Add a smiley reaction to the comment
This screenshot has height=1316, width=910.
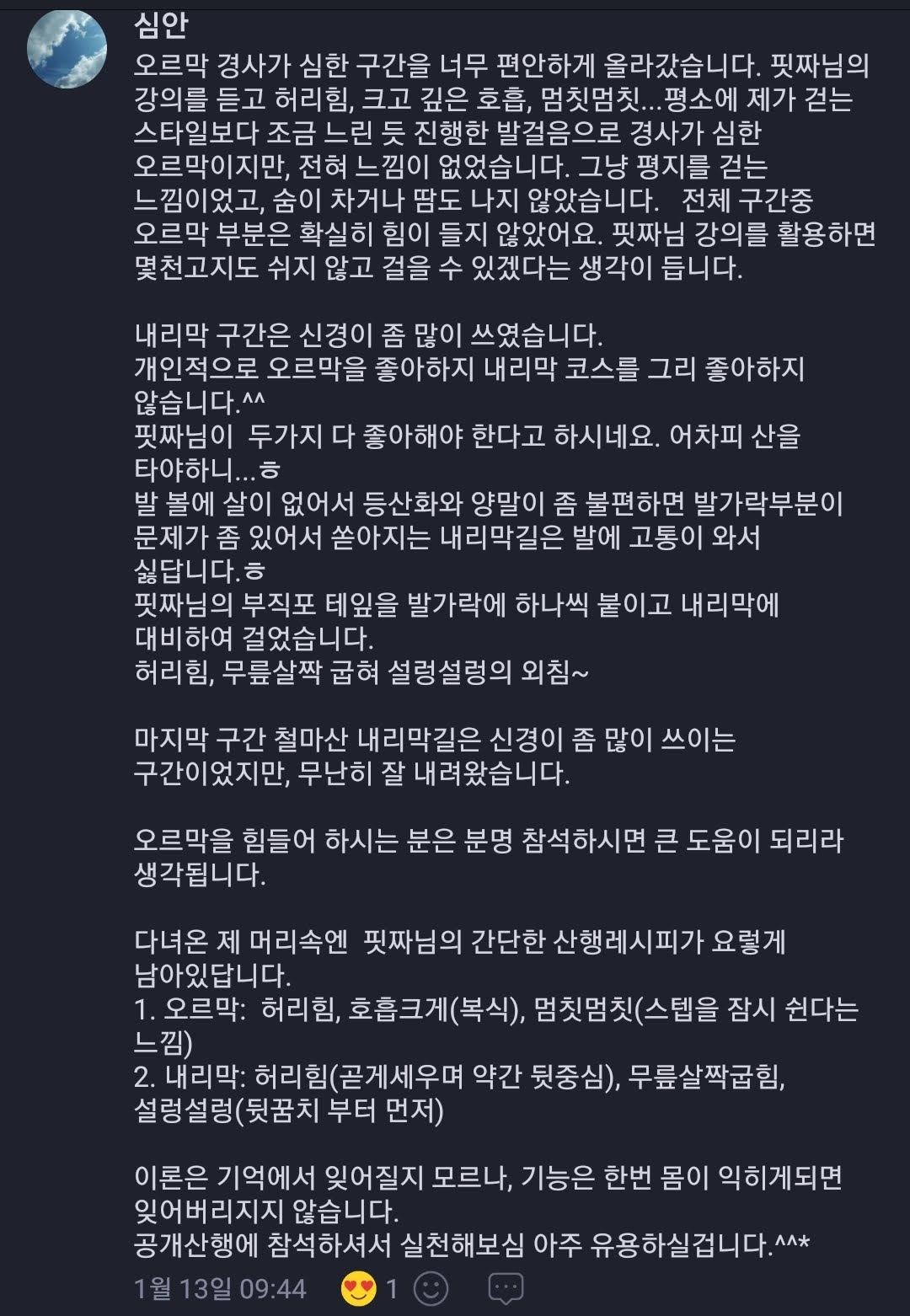tap(431, 1288)
